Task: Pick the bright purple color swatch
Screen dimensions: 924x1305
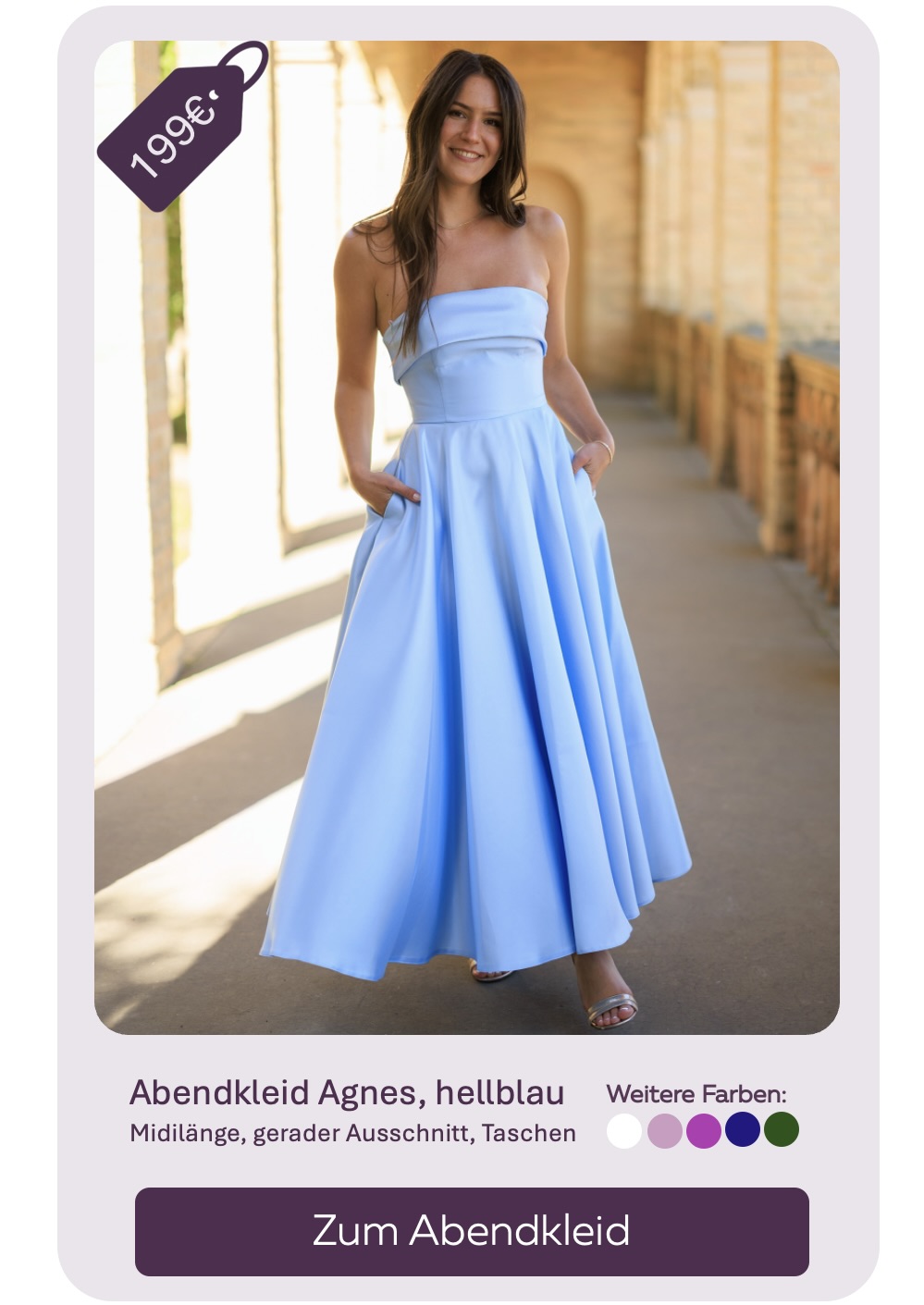Action: 703,1130
